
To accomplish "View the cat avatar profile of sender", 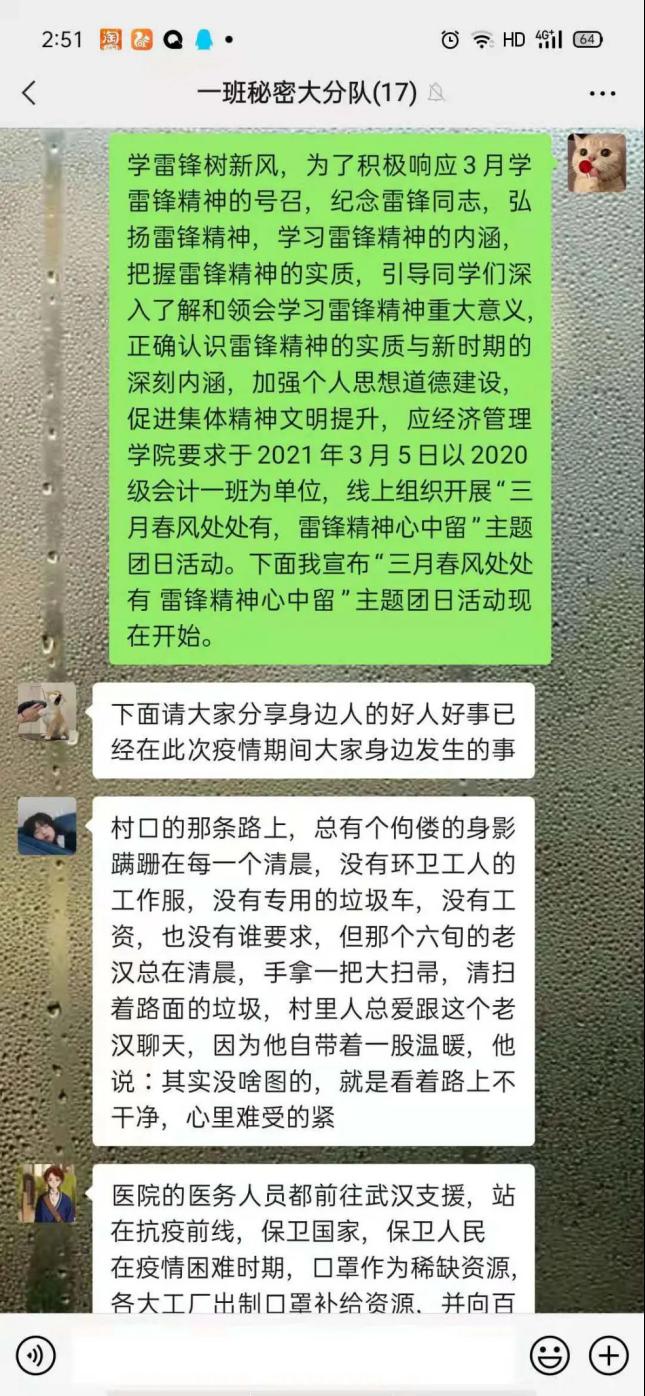I will point(597,163).
